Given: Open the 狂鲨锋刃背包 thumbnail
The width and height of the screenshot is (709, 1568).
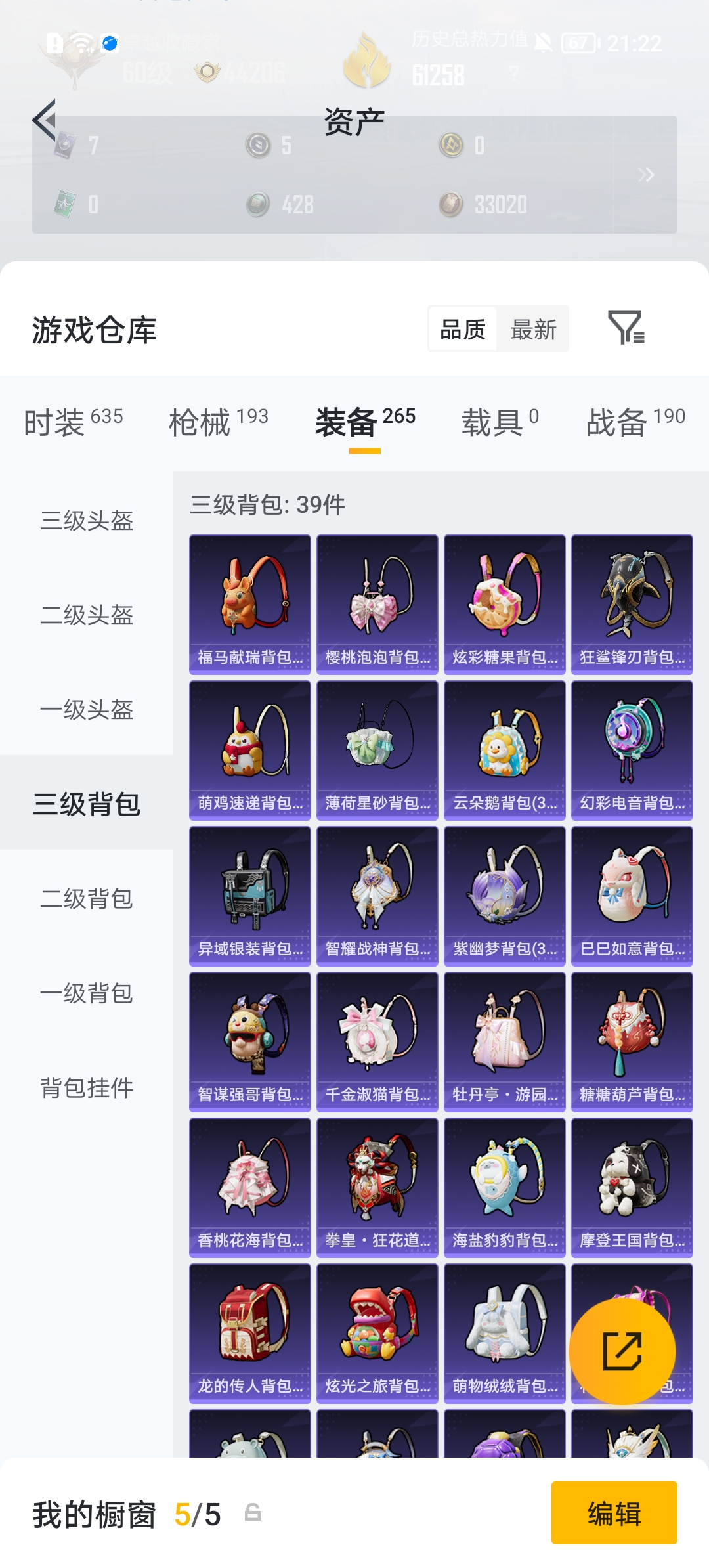Looking at the screenshot, I should click(x=631, y=604).
